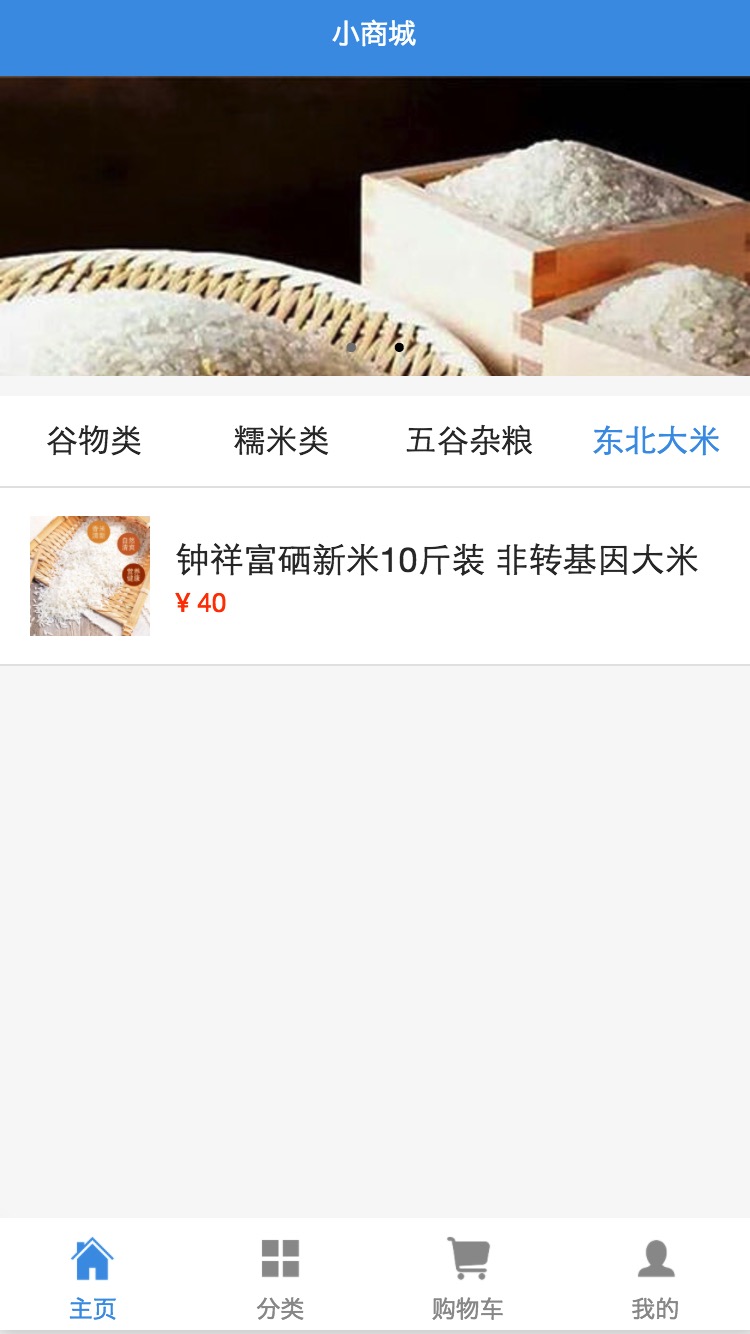
Task: Select the 谷物类 category tab
Action: point(94,441)
